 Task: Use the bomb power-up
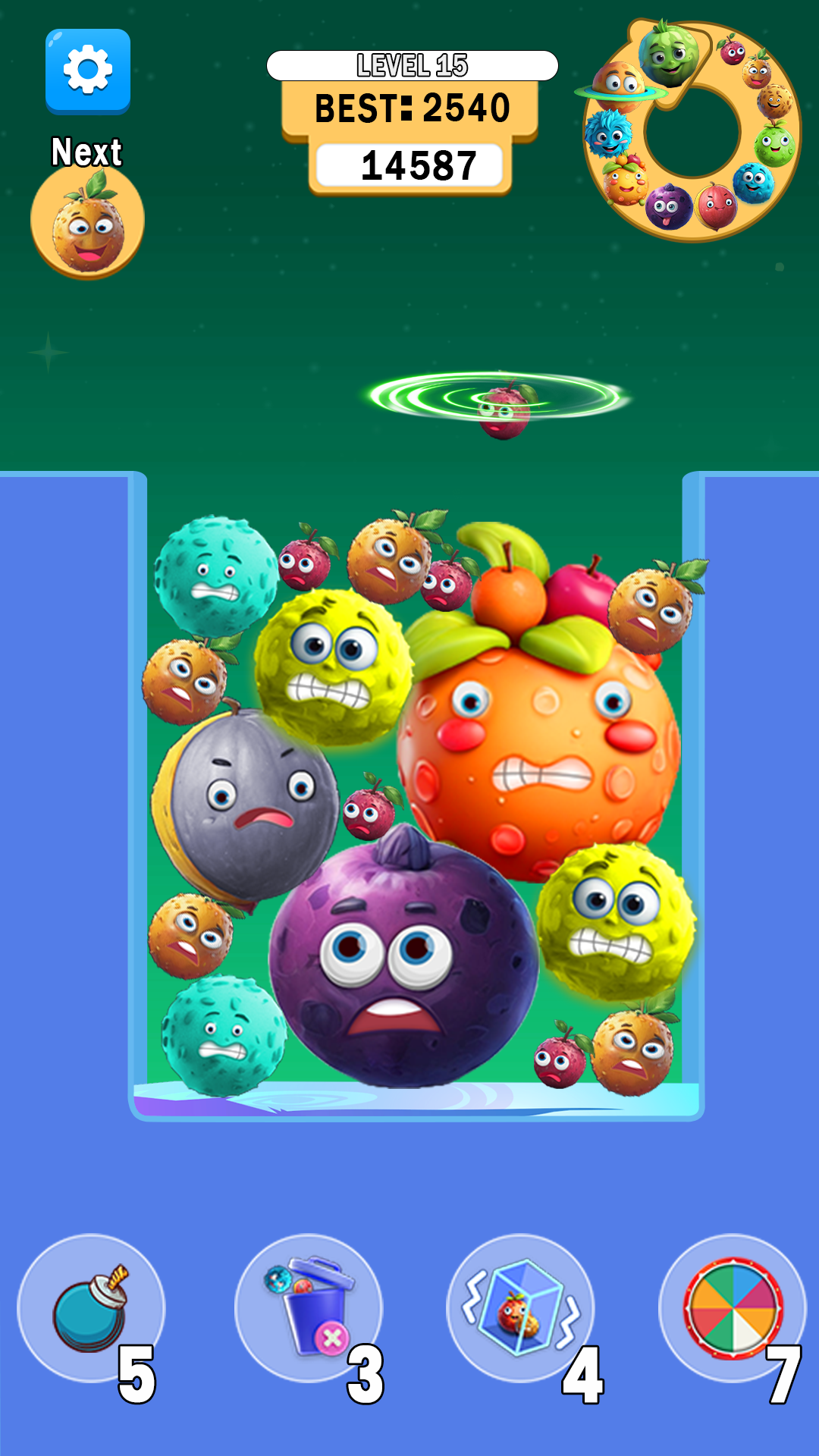click(91, 1308)
